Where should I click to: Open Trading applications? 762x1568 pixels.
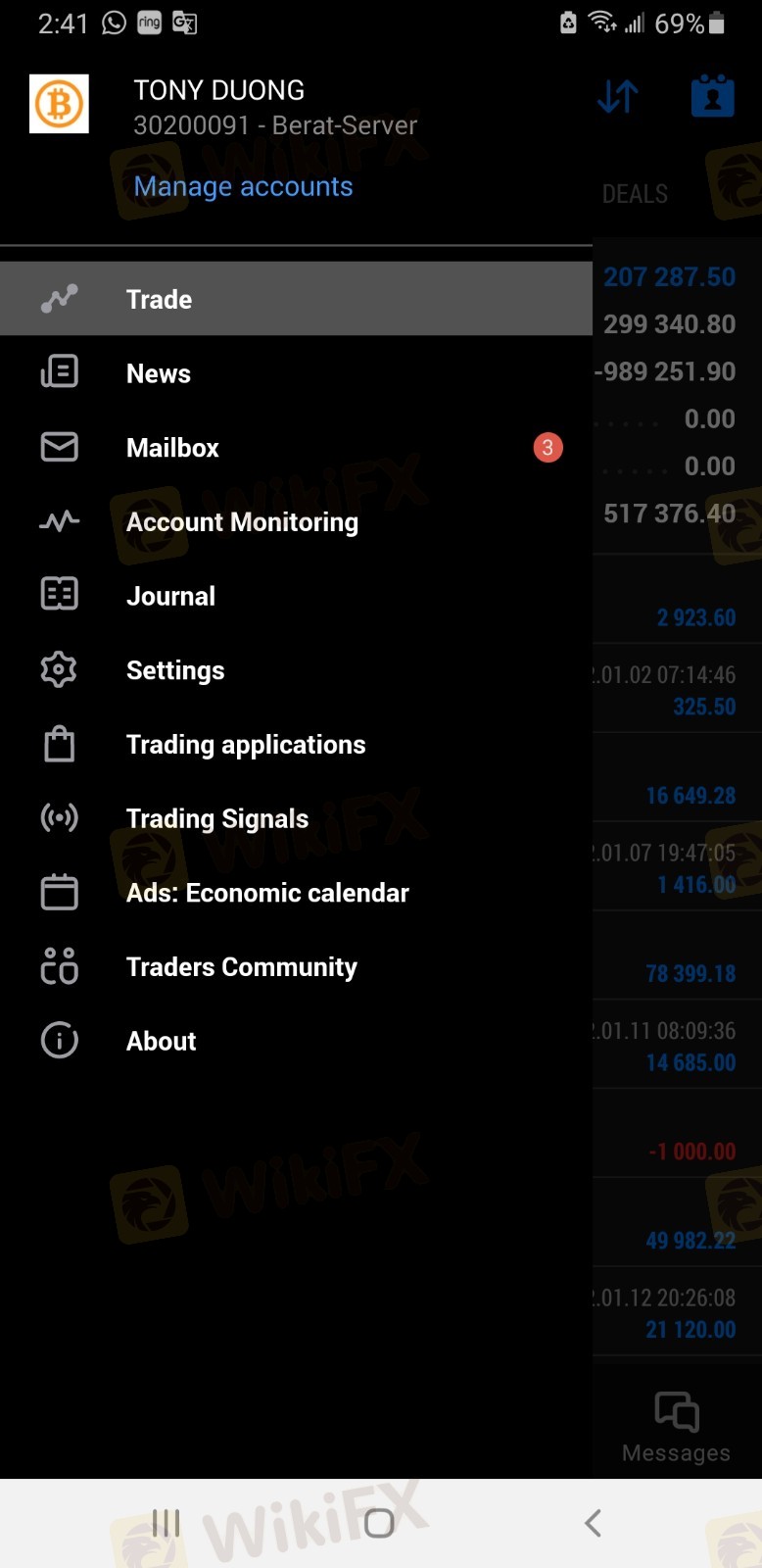tap(296, 745)
